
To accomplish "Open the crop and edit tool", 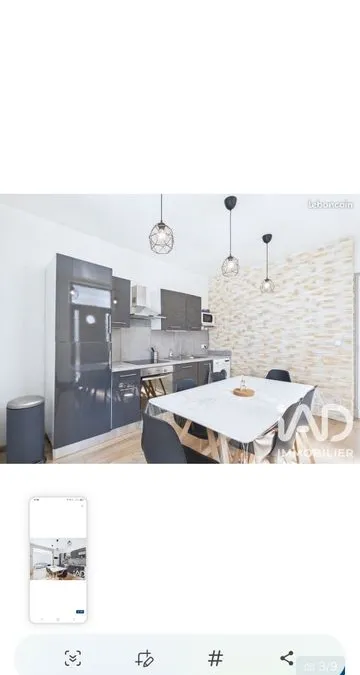I will click(x=144, y=658).
